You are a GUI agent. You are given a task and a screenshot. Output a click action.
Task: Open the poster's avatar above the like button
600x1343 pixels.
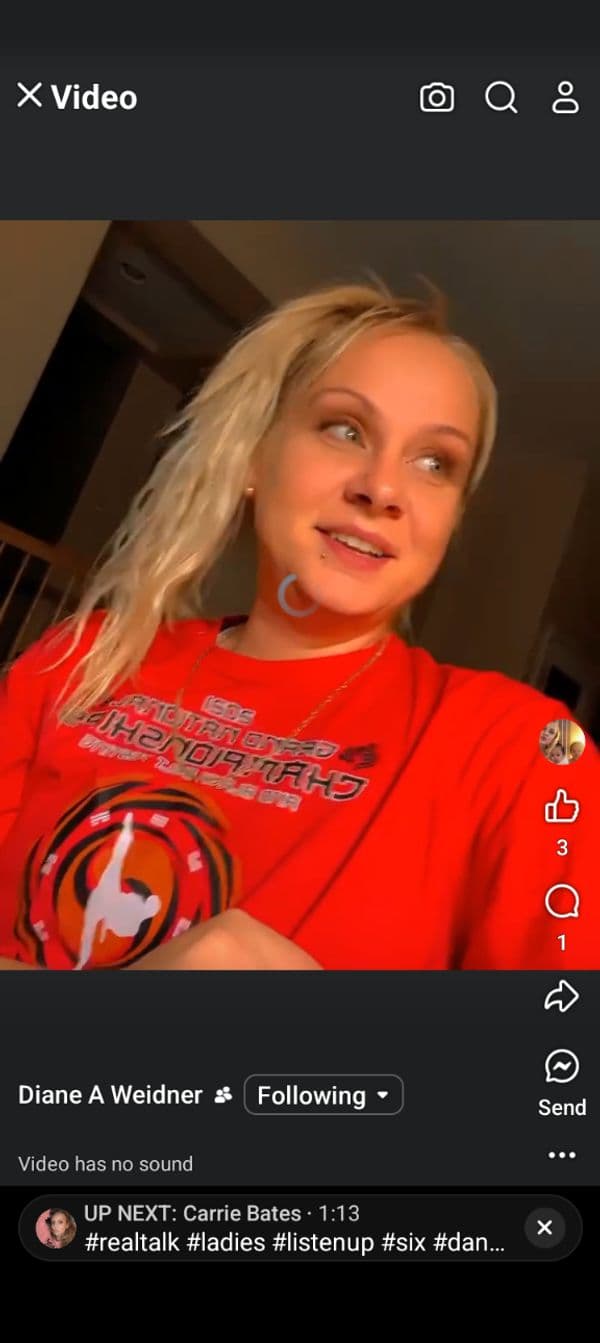coord(562,742)
